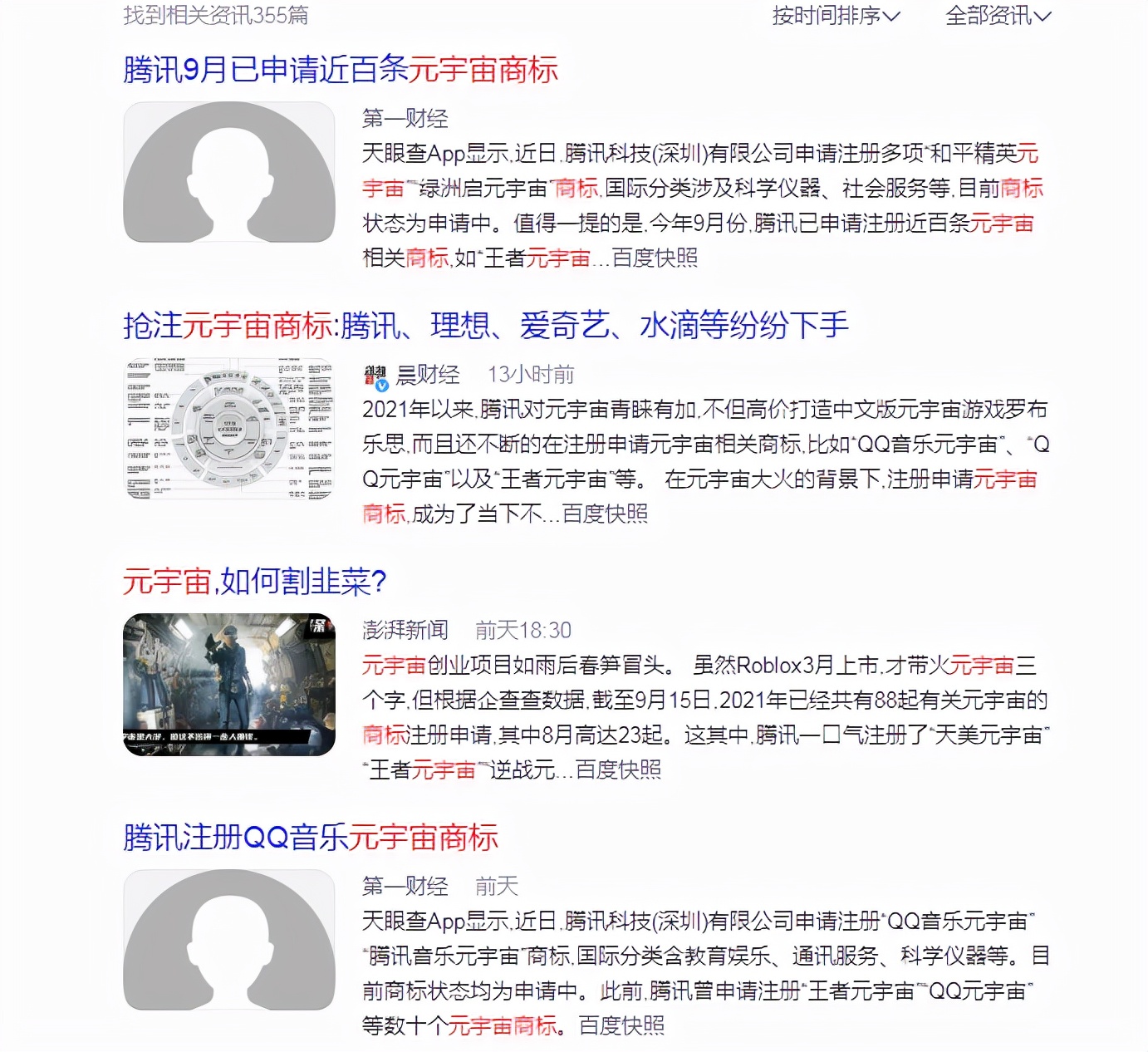1148x1052 pixels.
Task: Expand the 全部资讯 filter dropdown
Action: pyautogui.click(x=998, y=16)
